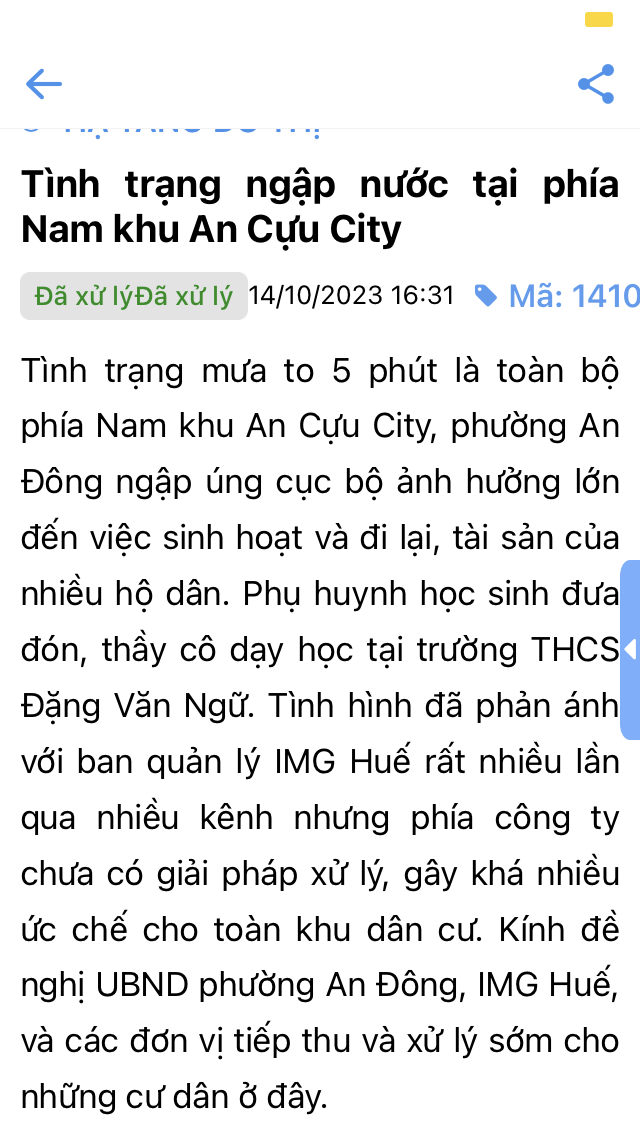
Task: Open the report code Mã: 1410 tag
Action: click(560, 296)
